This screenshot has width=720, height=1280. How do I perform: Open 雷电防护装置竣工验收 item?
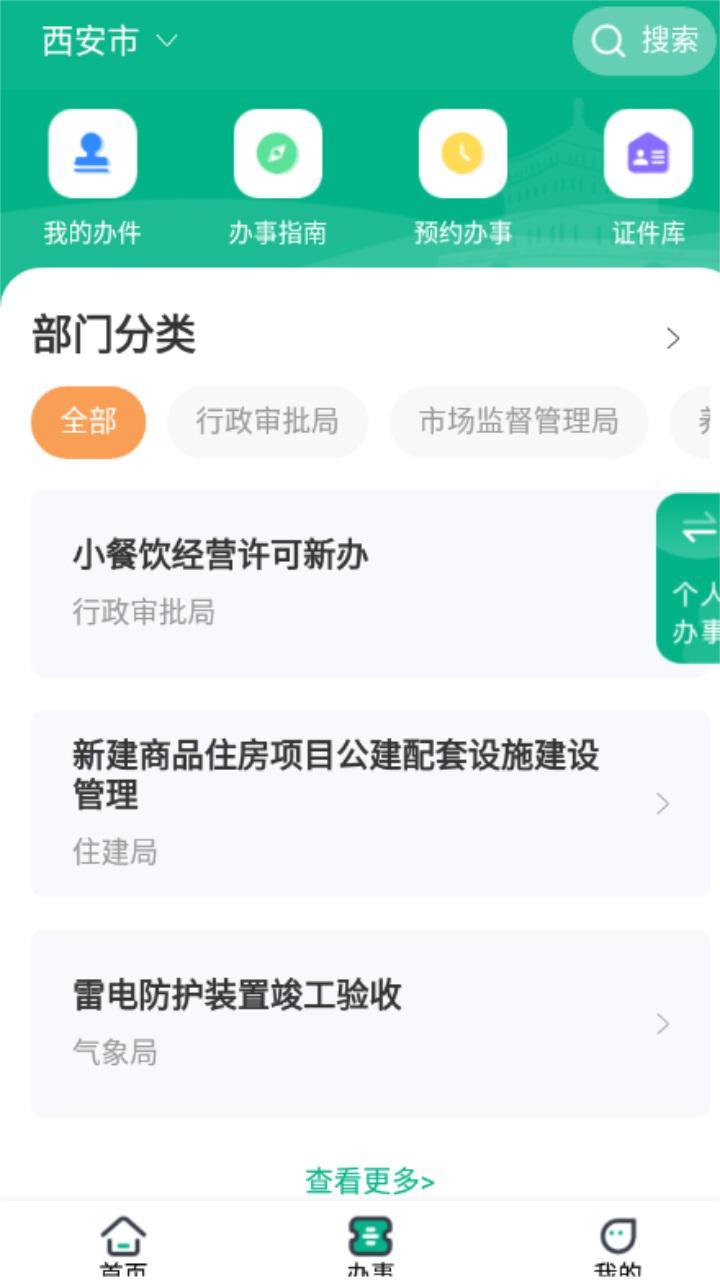pyautogui.click(x=371, y=1024)
